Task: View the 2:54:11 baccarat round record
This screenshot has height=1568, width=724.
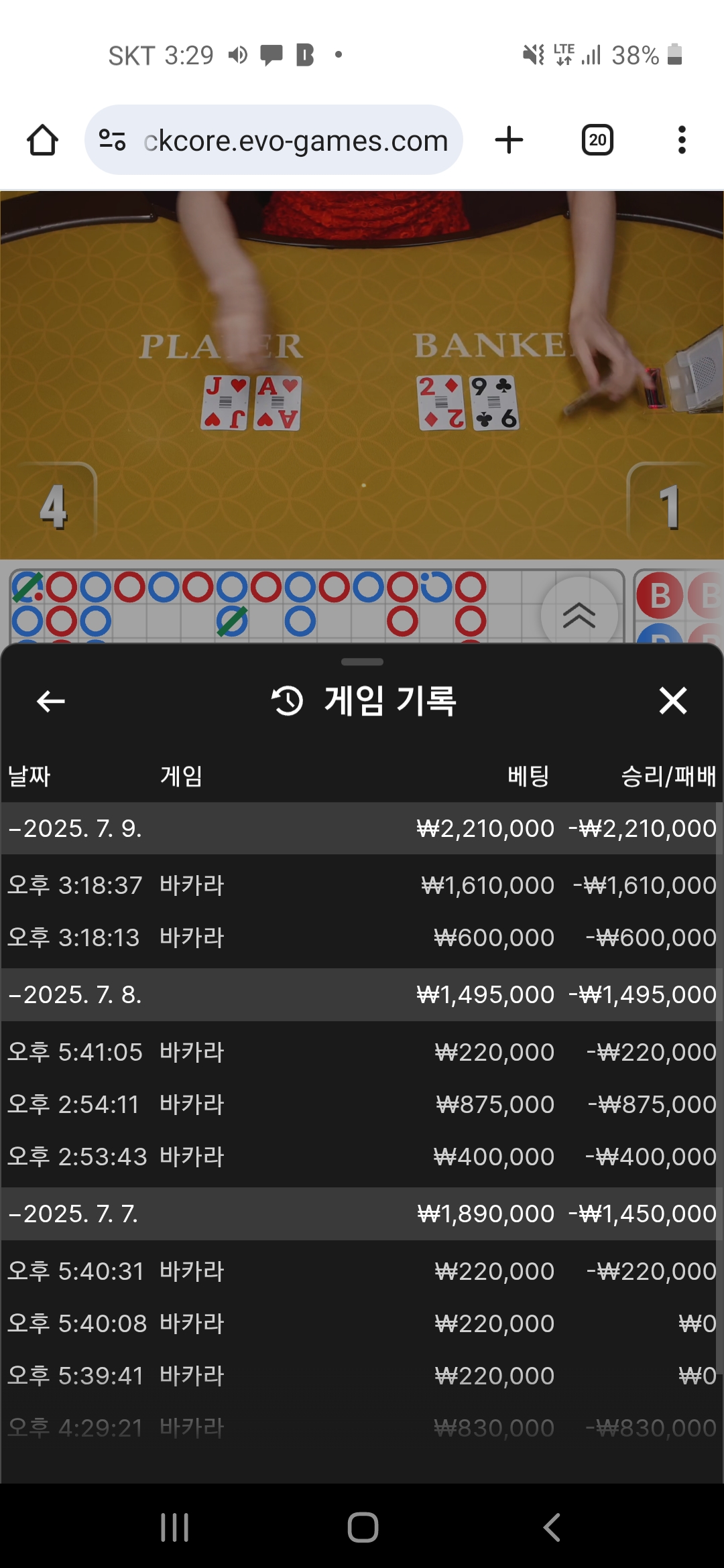Action: click(362, 1104)
